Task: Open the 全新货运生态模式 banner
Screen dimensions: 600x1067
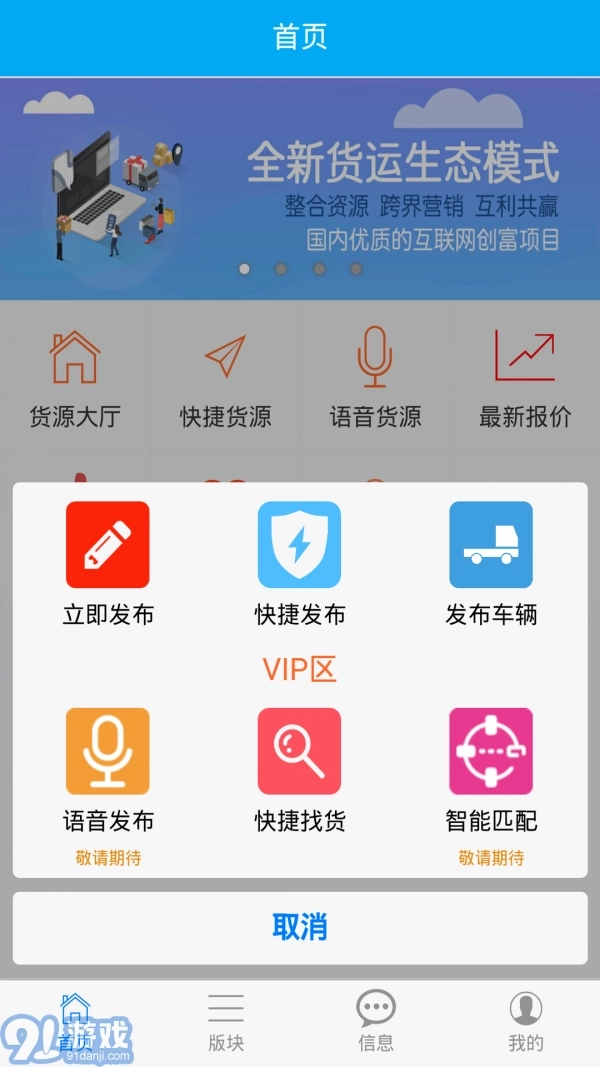Action: [300, 188]
